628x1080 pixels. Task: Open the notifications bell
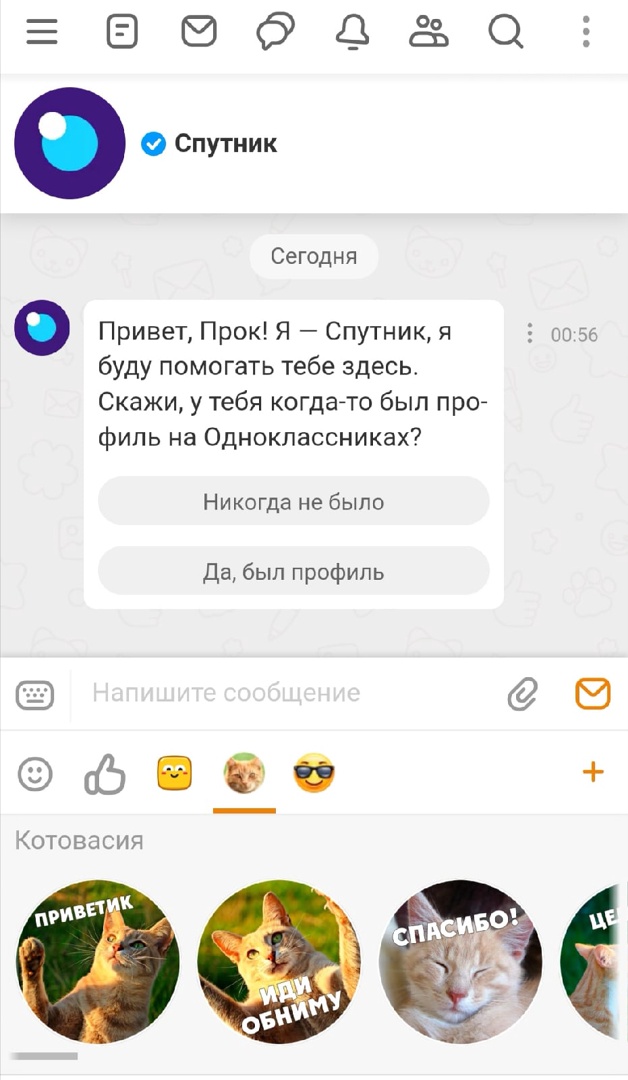tap(353, 32)
